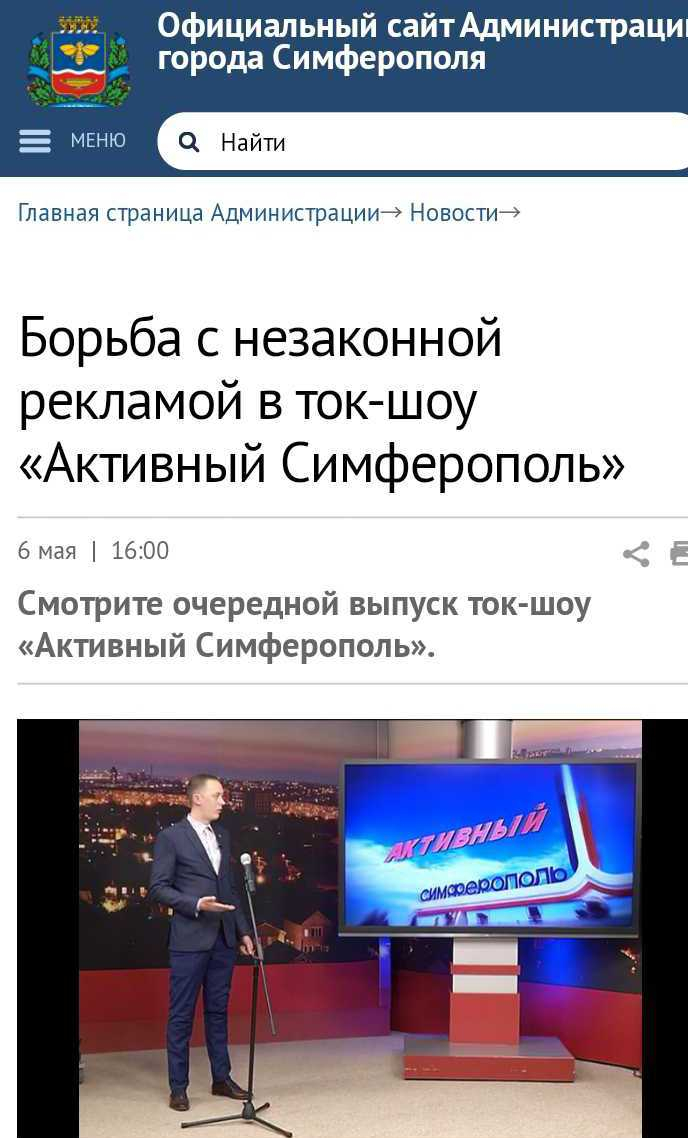Open the МЕНЮ hamburger menu
The width and height of the screenshot is (688, 1138).
[72, 140]
